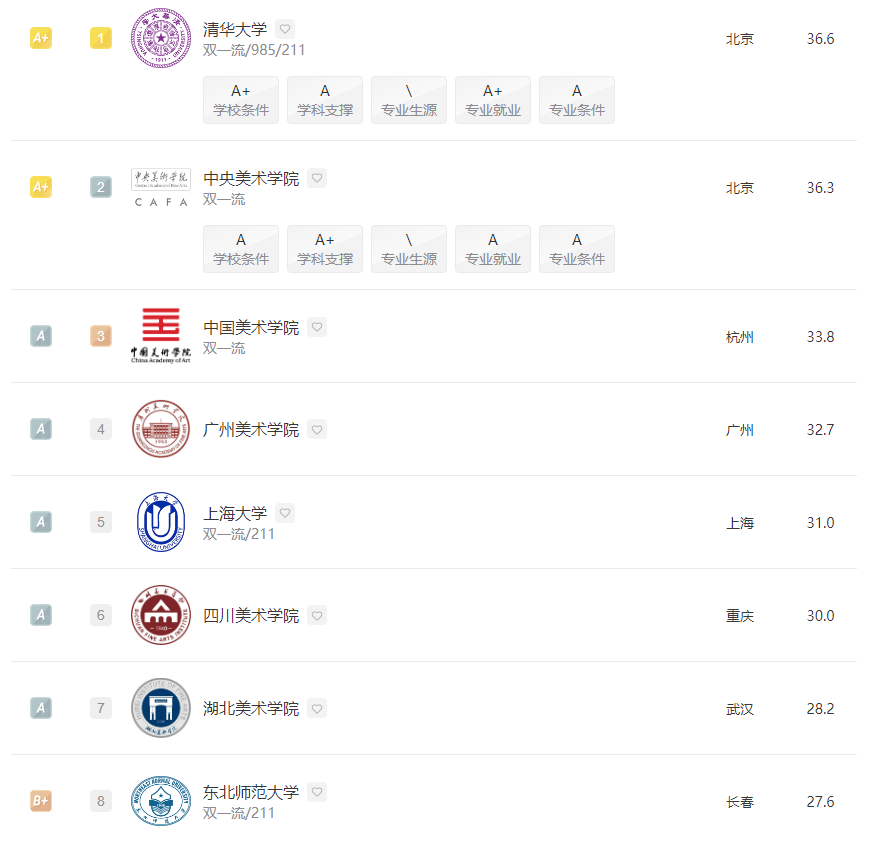Favorite 上海大学 with the heart icon
The image size is (870, 844).
coord(285,513)
